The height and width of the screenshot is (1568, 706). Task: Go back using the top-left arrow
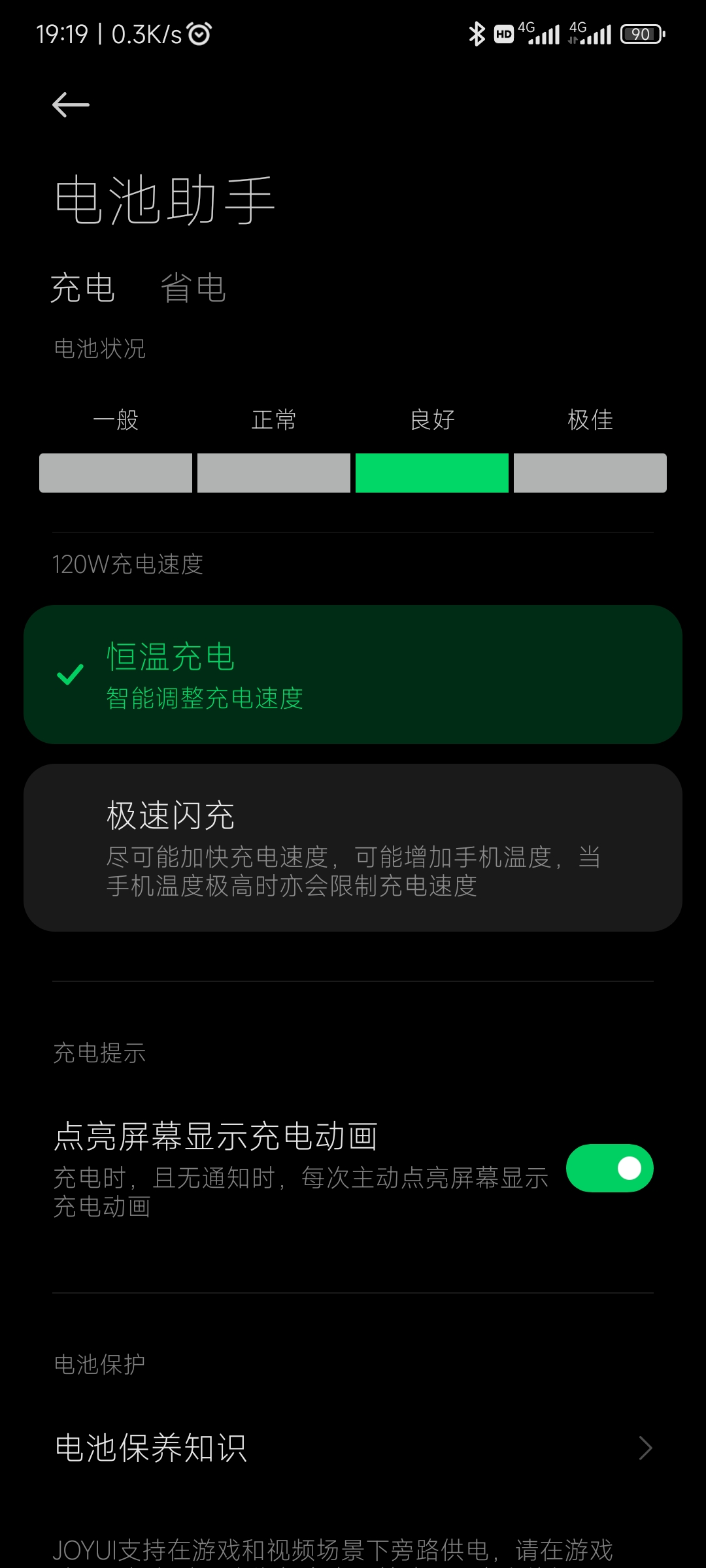pos(71,105)
